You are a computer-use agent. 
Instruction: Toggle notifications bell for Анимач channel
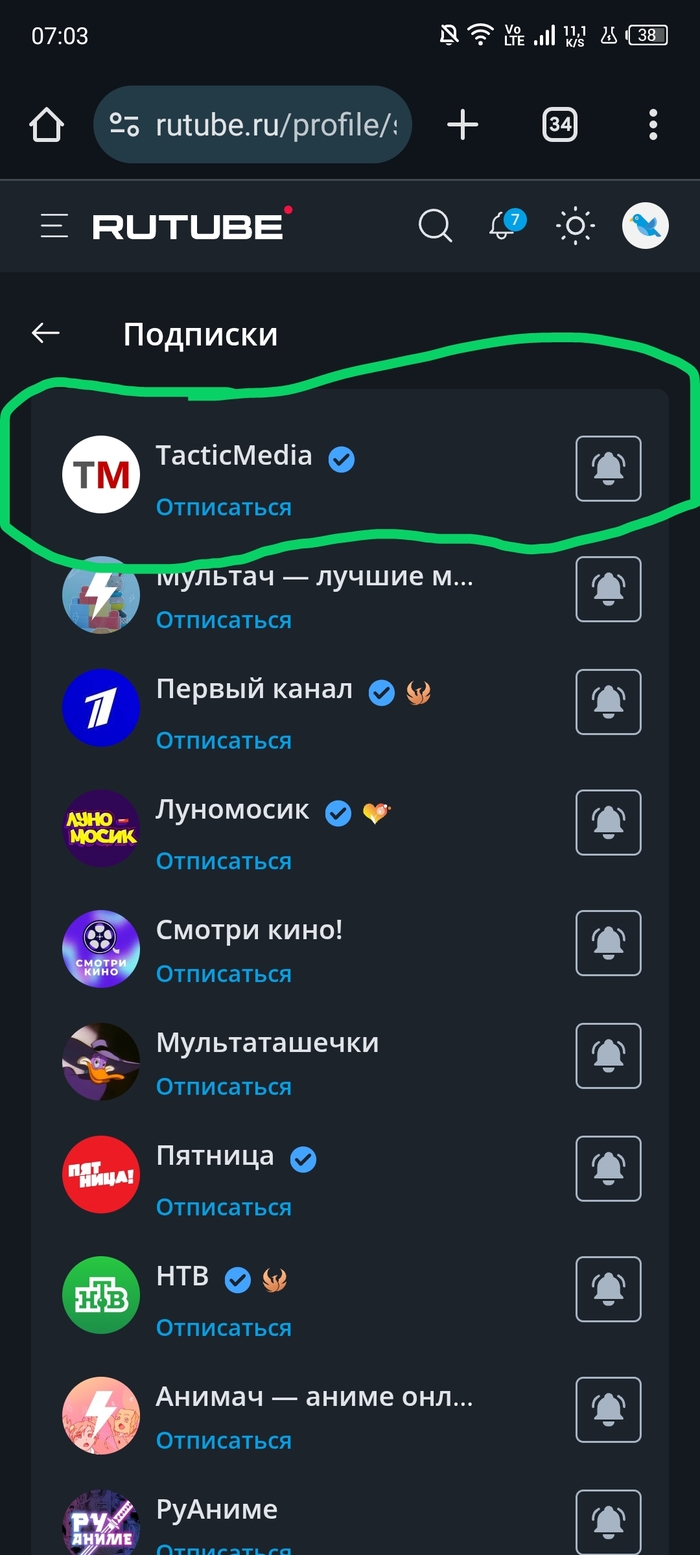(x=608, y=1409)
